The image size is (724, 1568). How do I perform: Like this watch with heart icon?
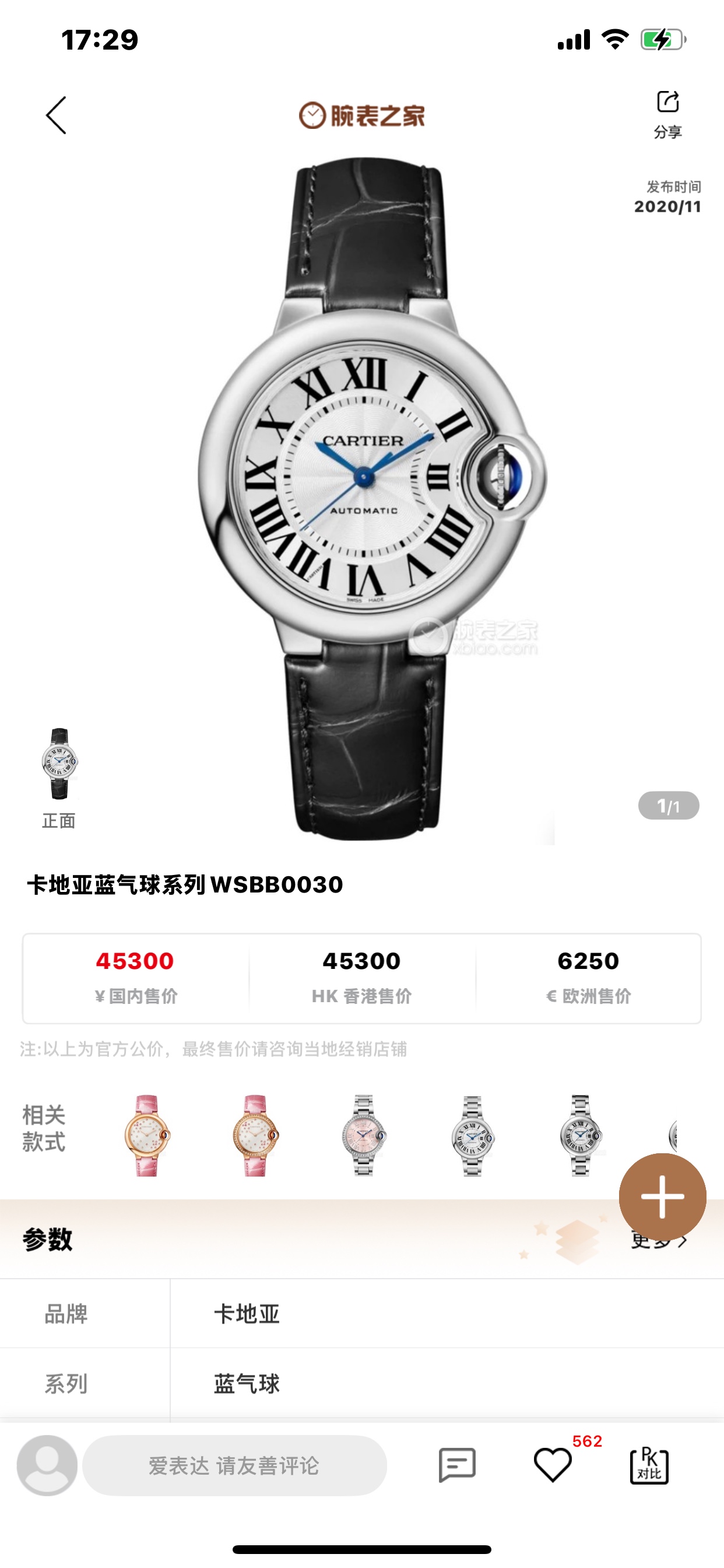(x=553, y=1465)
